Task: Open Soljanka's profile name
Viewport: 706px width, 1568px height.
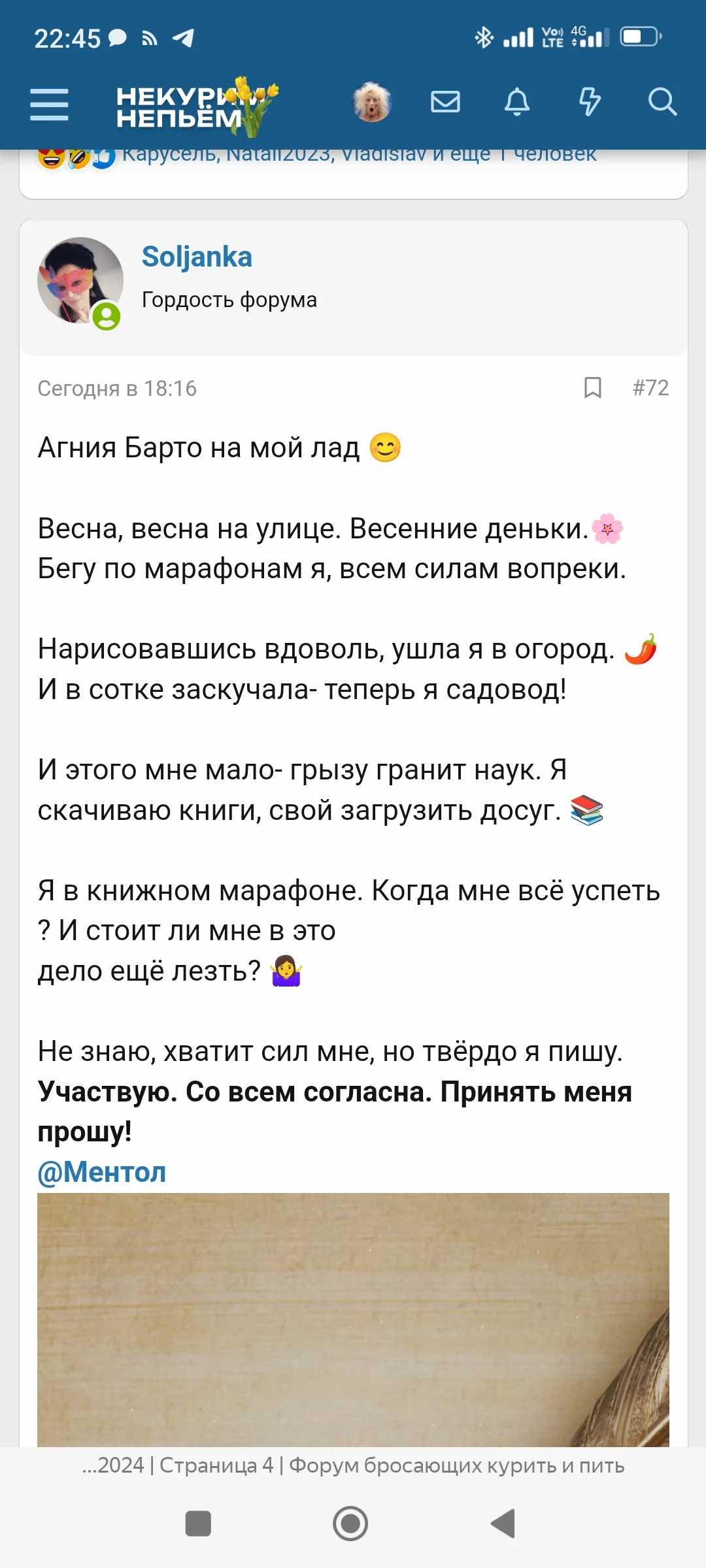Action: 197,257
